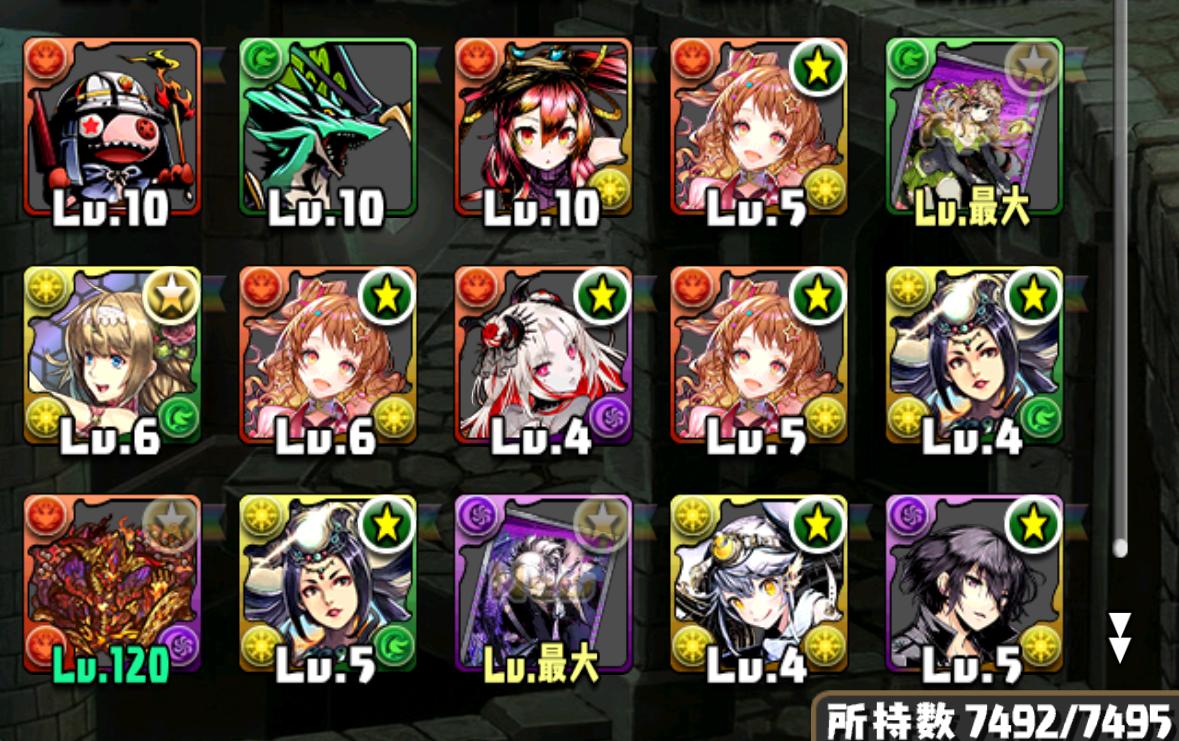Open the white-haired horned girl at Lv.4
Viewport: 1179px width, 741px height.
pyautogui.click(x=543, y=355)
